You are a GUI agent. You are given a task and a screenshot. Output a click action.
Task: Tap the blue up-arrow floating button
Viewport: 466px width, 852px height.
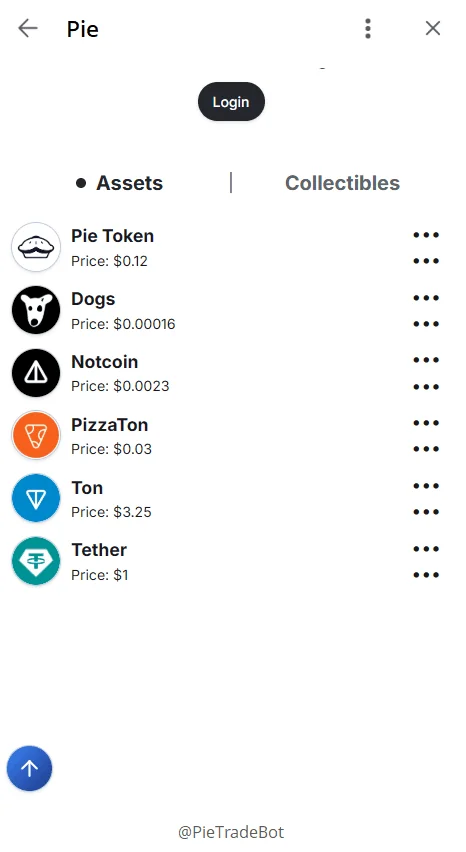pyautogui.click(x=29, y=768)
